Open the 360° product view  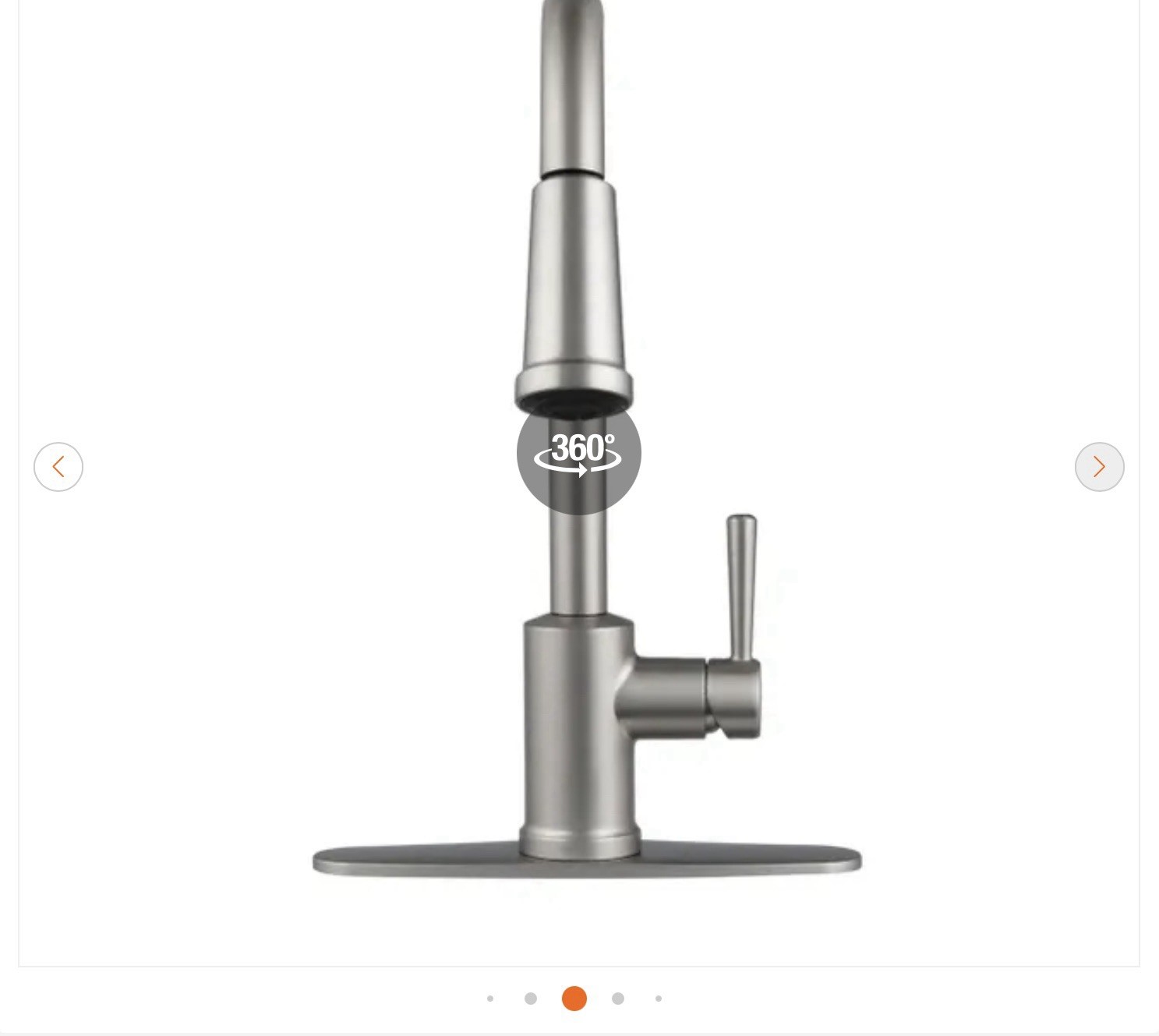578,453
